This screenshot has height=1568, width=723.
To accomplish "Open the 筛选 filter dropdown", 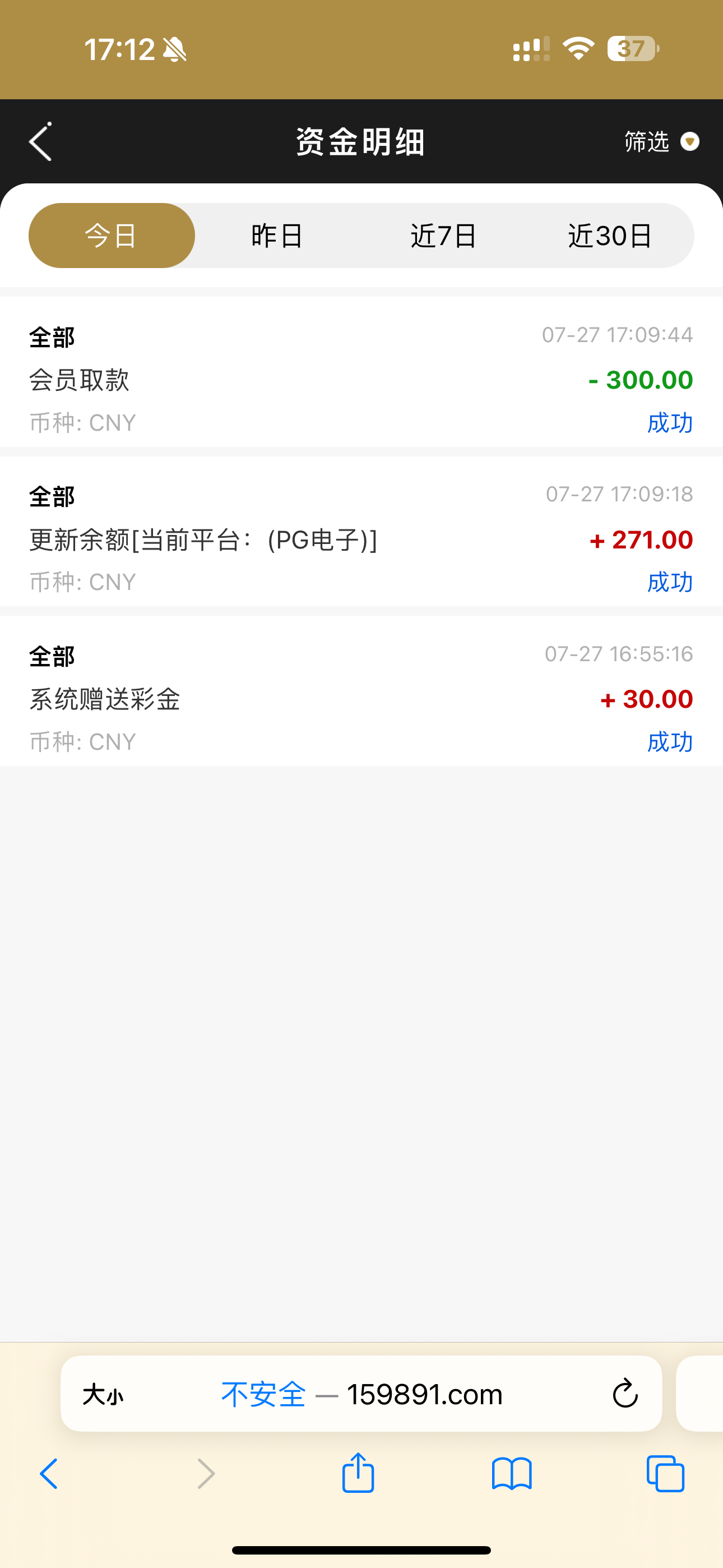I will point(661,142).
